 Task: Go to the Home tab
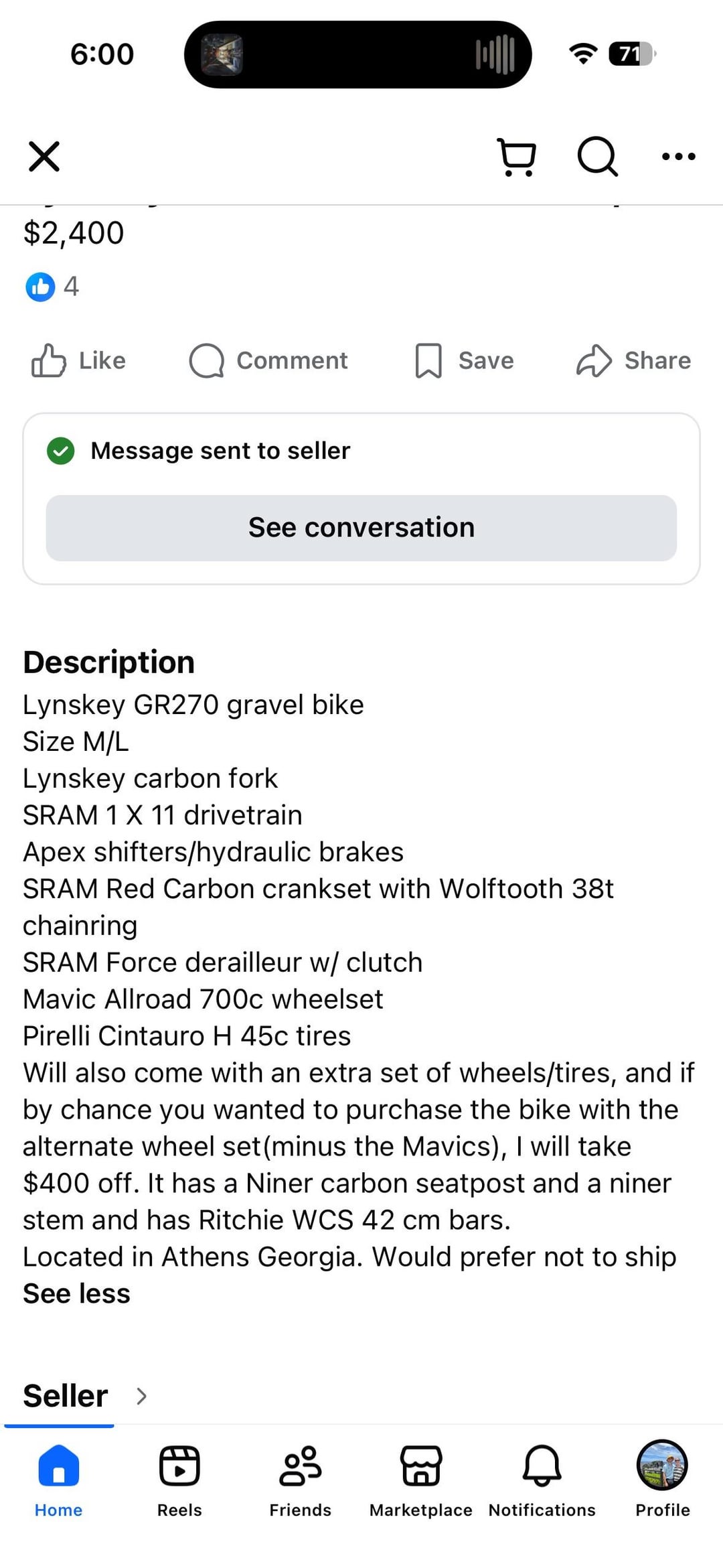[59, 1478]
